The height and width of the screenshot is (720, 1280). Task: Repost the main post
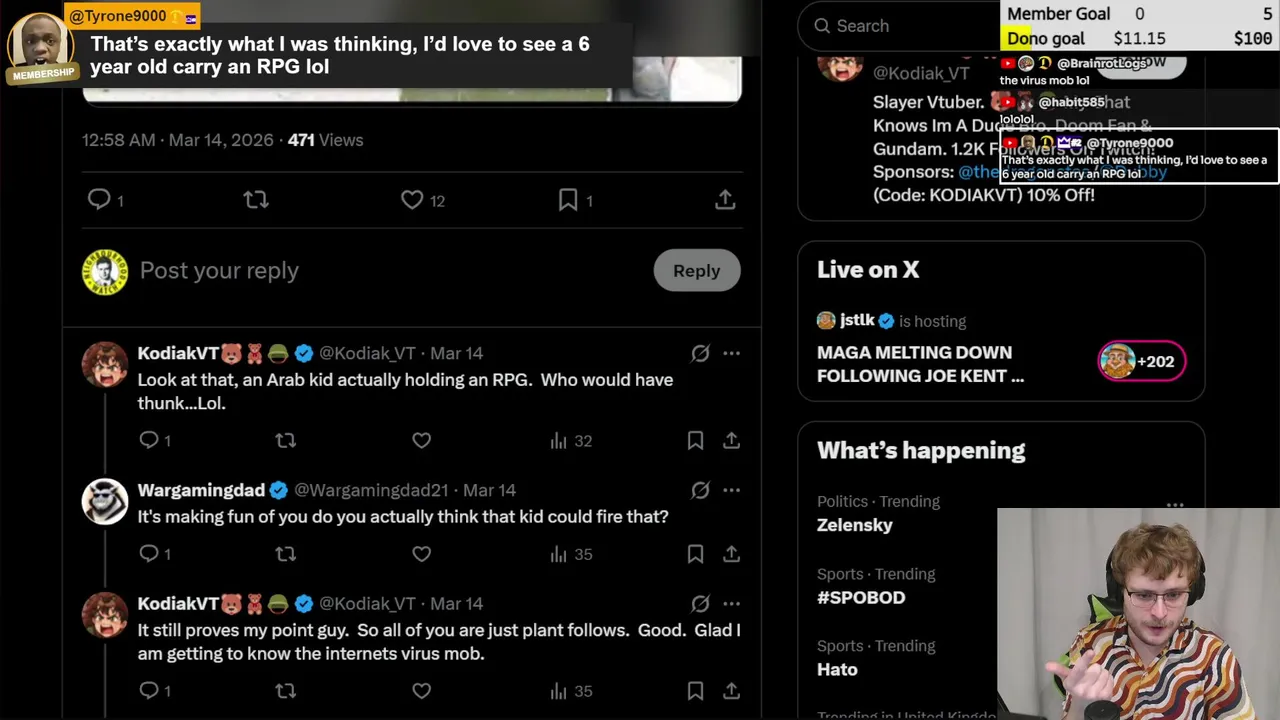[x=256, y=200]
